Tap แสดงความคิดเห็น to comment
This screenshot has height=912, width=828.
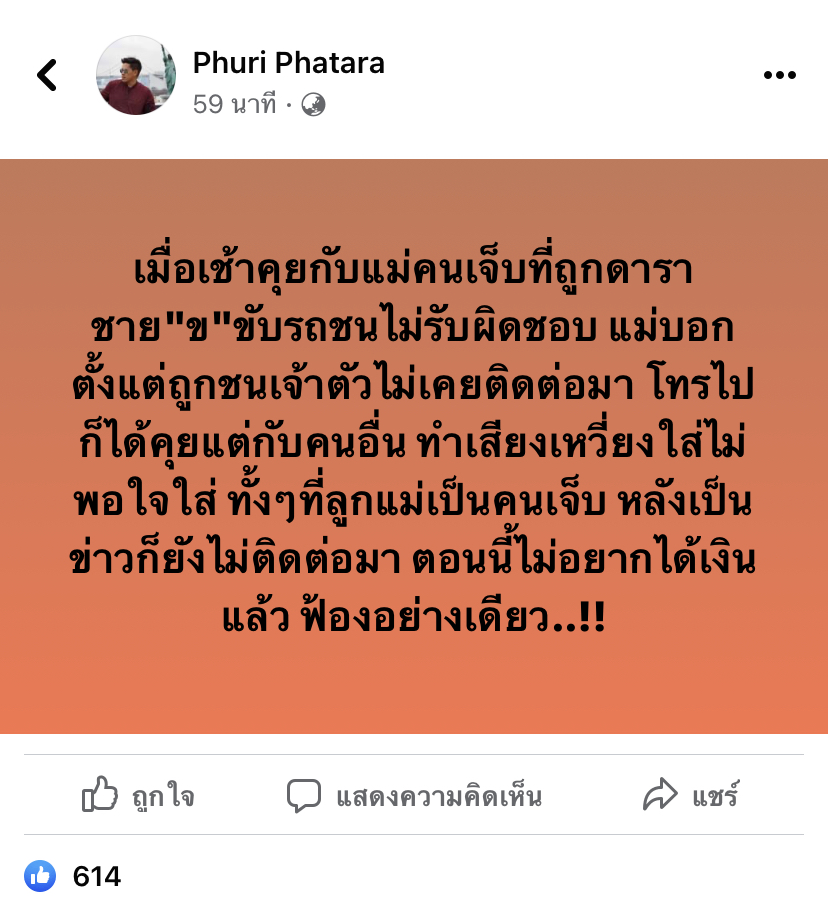click(414, 796)
